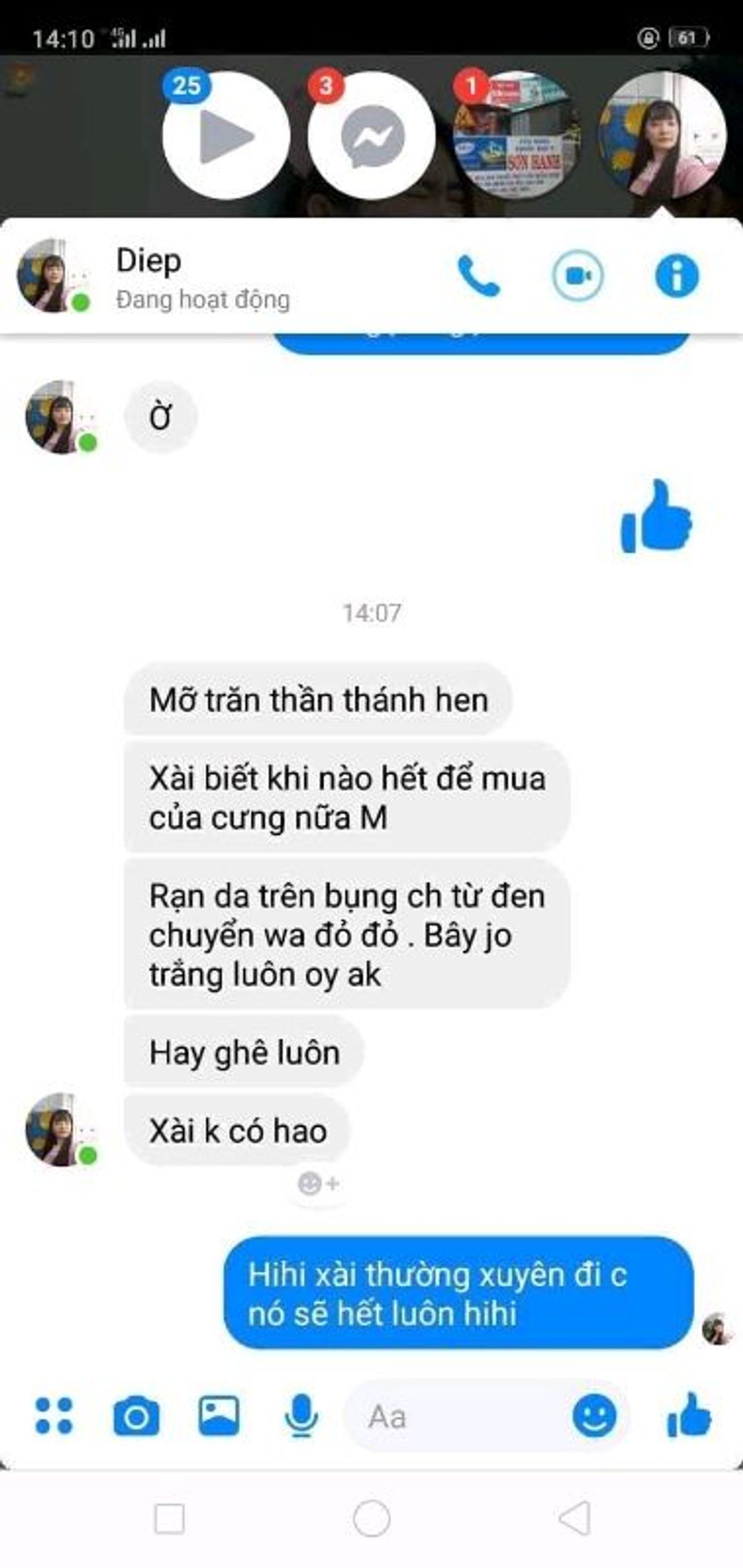Image resolution: width=743 pixels, height=1568 pixels.
Task: Open the camera to take a photo
Action: click(x=136, y=1416)
